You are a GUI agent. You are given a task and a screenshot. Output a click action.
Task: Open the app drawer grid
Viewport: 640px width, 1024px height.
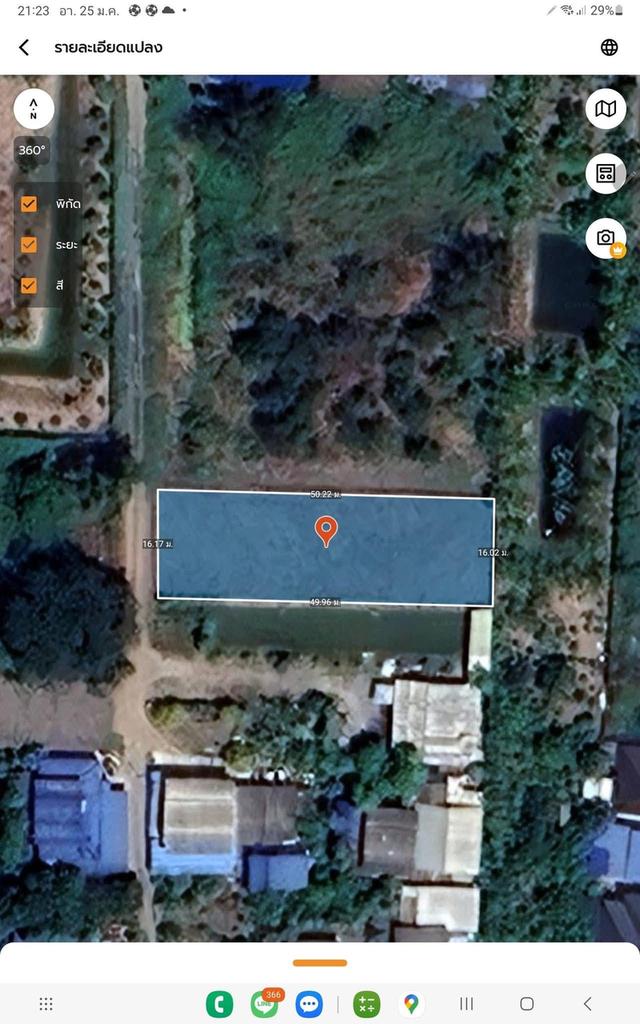(46, 1004)
